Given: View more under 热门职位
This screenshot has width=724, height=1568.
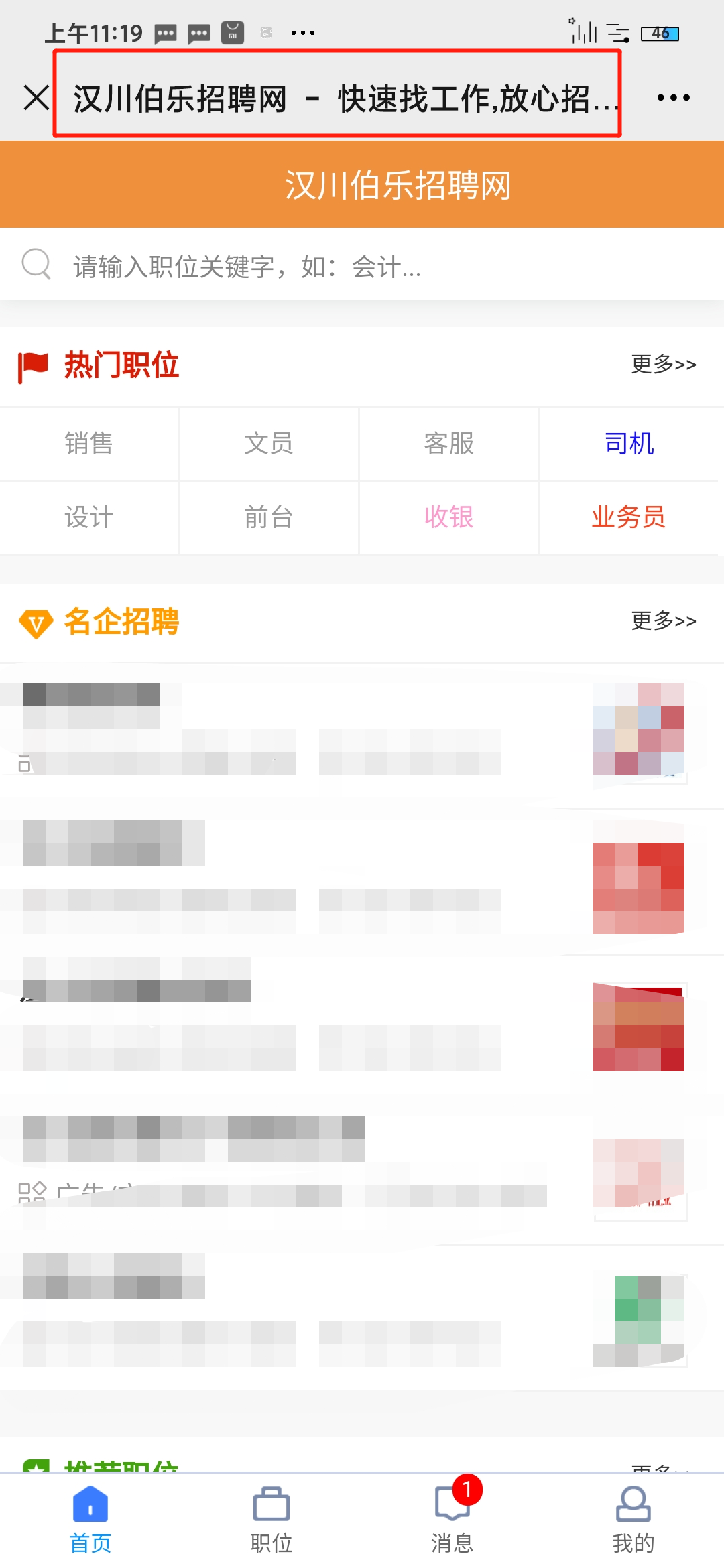Looking at the screenshot, I should point(664,364).
